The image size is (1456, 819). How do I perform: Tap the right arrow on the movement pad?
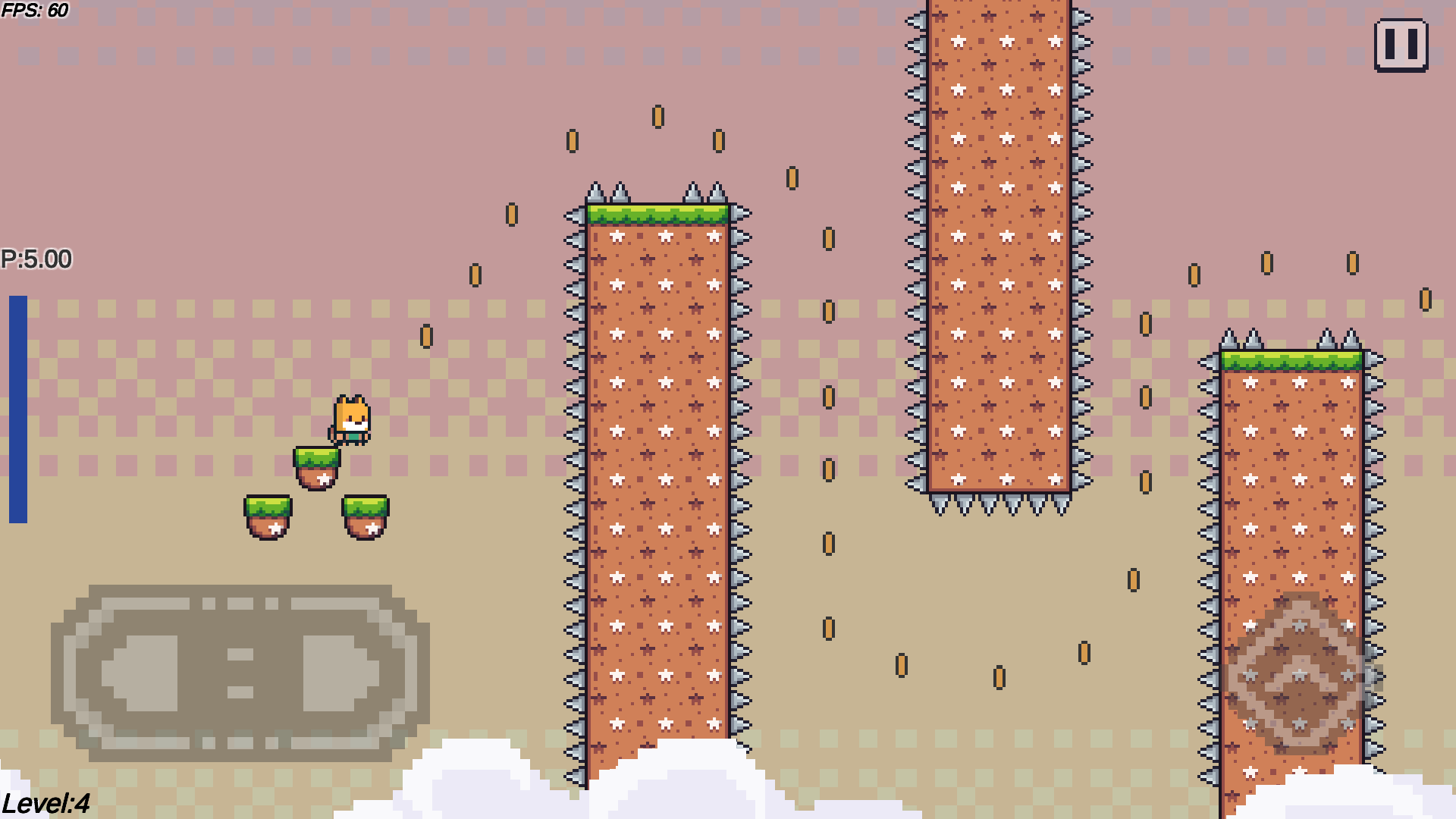tap(338, 673)
